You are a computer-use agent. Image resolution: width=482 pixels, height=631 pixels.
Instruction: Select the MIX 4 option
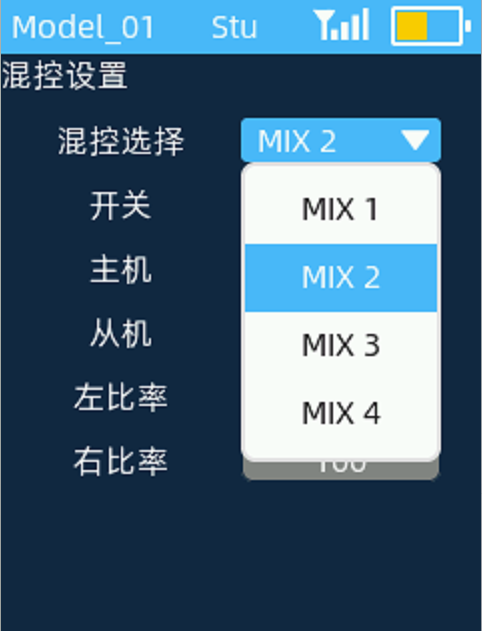pos(341,413)
